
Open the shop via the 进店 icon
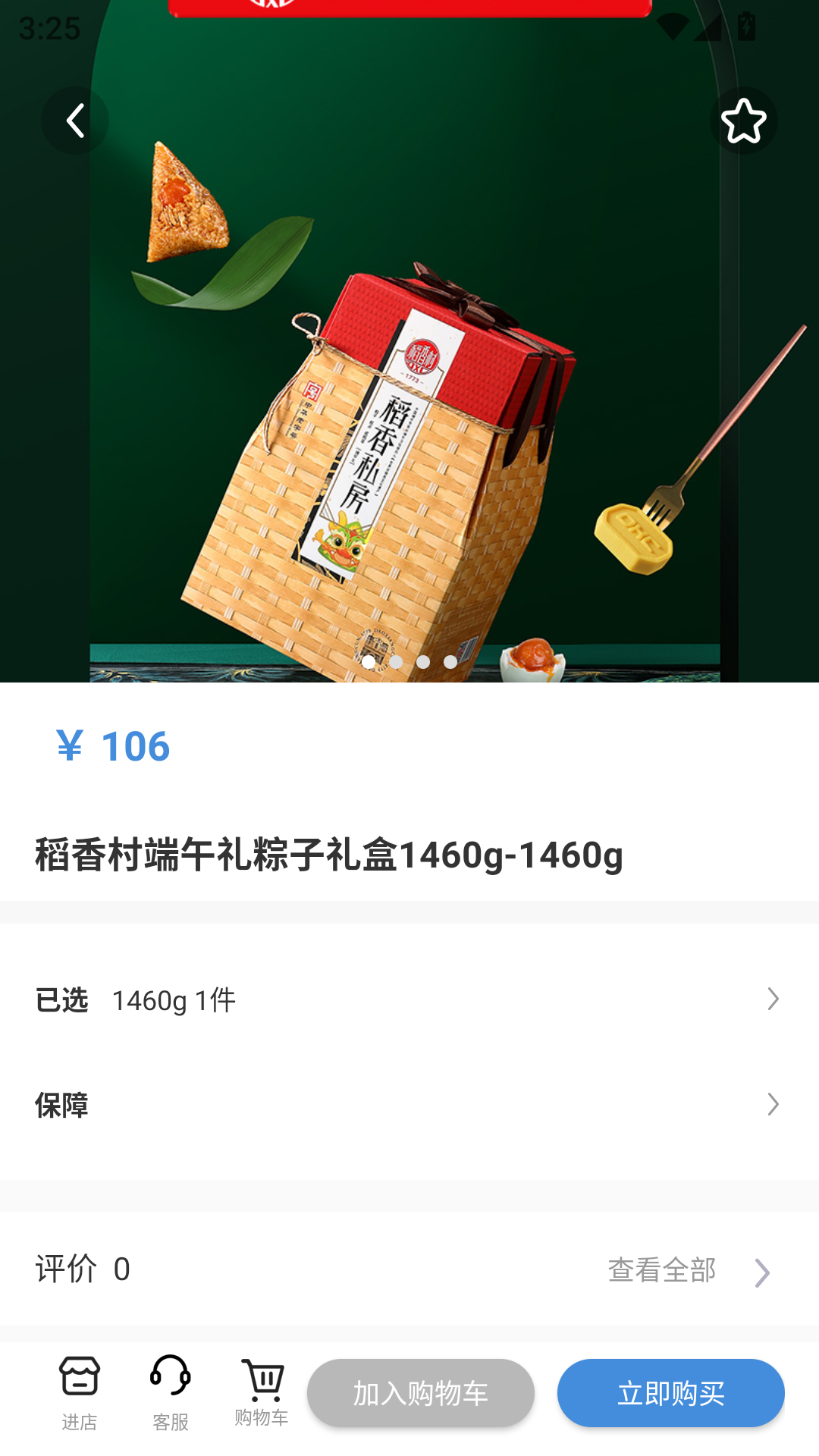click(x=80, y=1395)
